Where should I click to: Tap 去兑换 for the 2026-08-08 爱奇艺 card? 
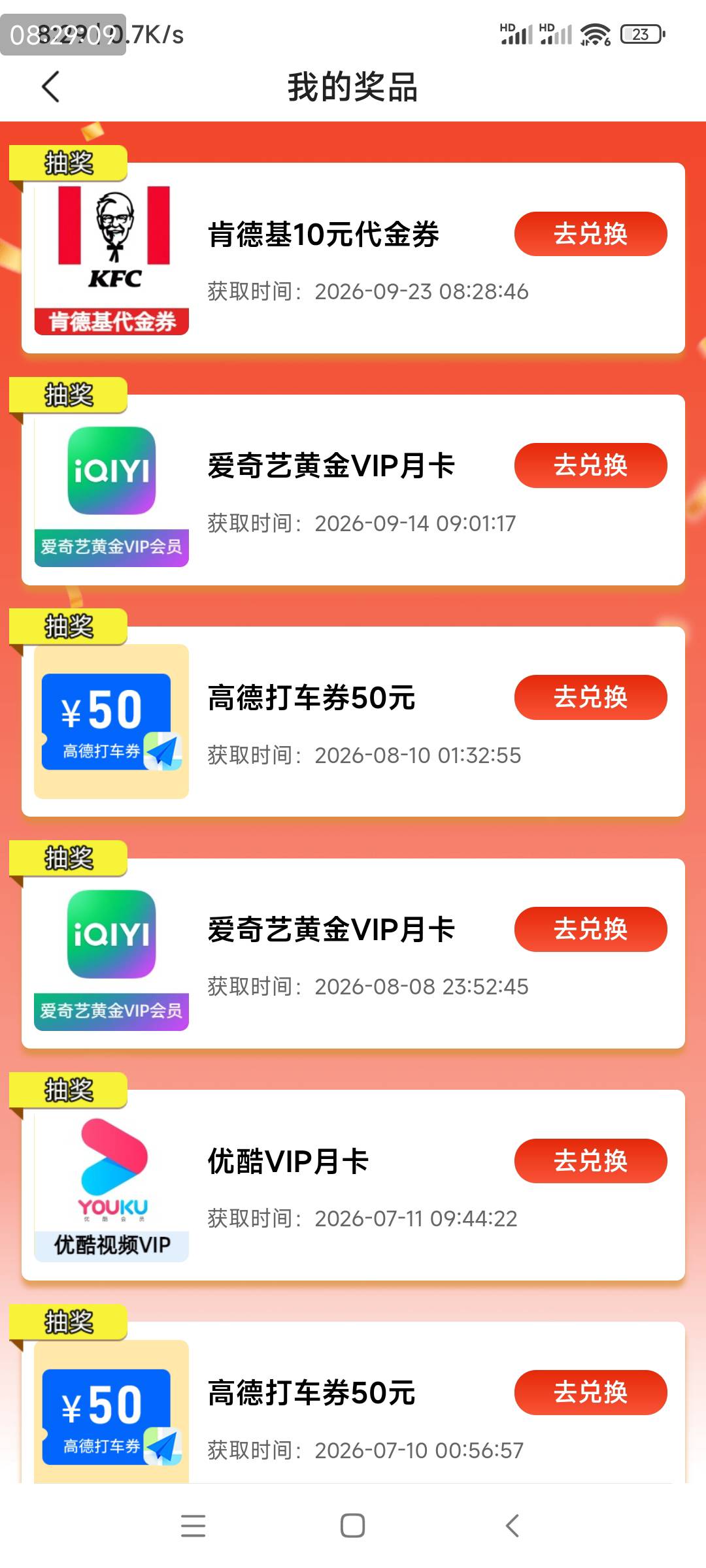point(590,929)
